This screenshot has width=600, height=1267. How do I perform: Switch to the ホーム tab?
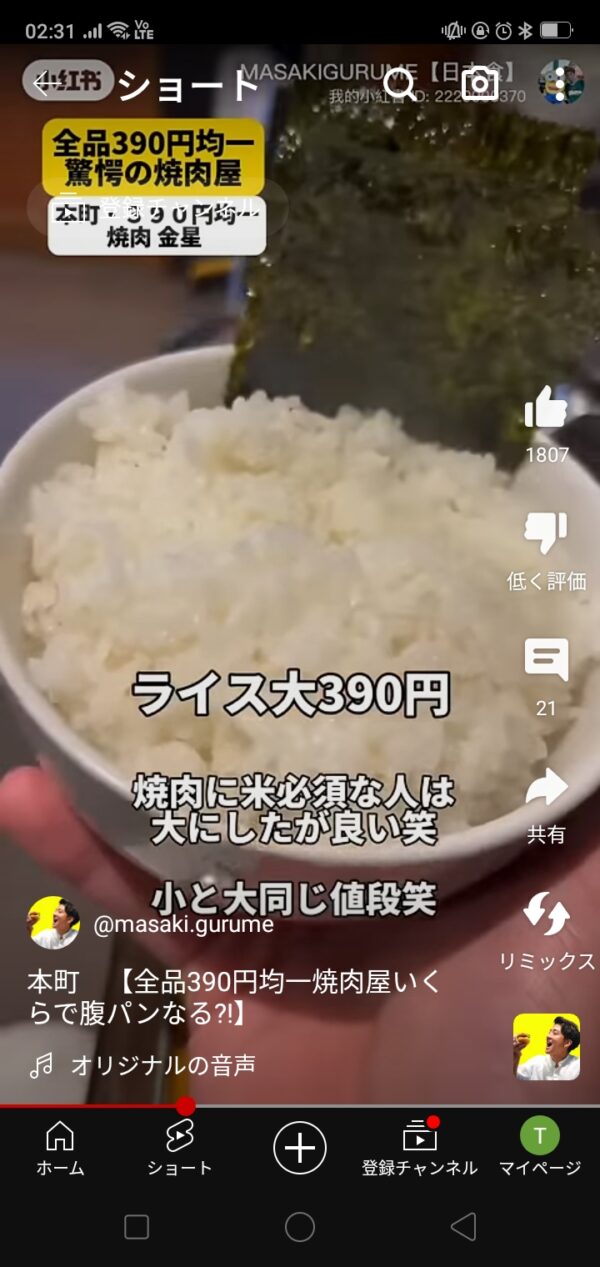[x=60, y=1147]
